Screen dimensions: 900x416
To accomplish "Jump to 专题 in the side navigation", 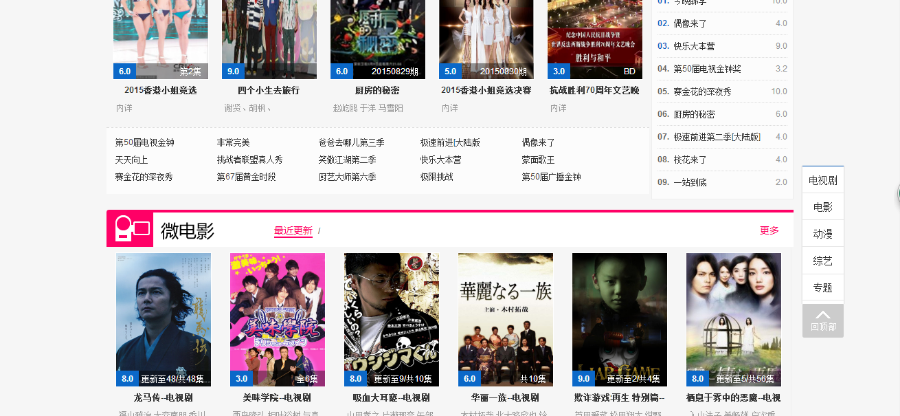I will [x=822, y=288].
